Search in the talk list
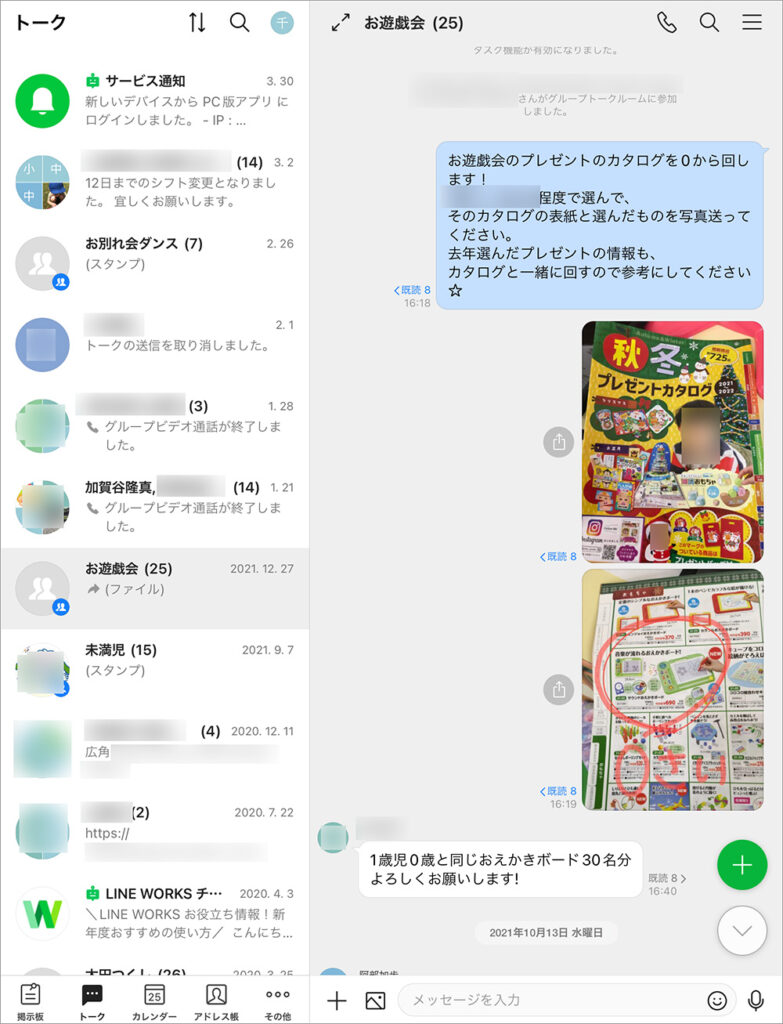Screen dimensions: 783x1024 coord(239,22)
